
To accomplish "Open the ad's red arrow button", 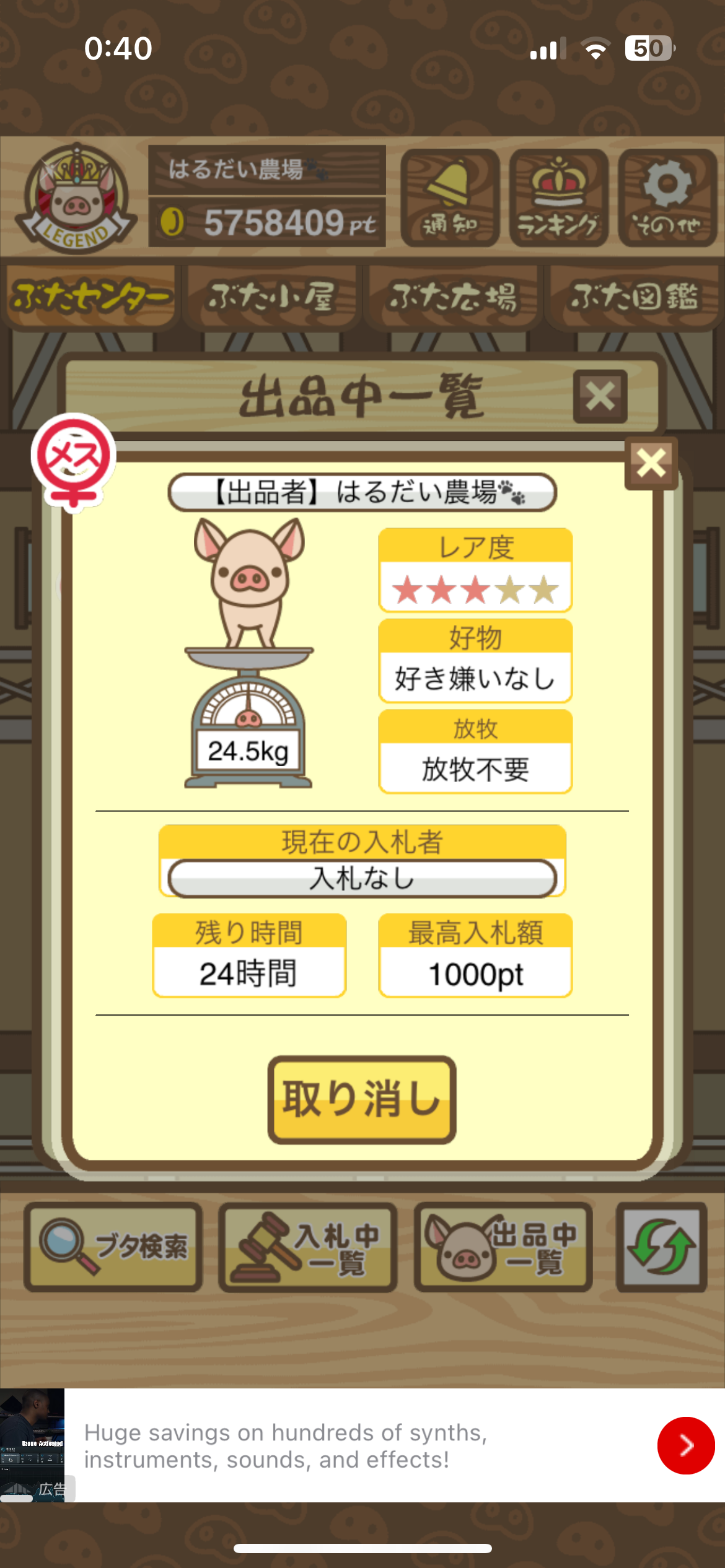I will coord(686,1445).
